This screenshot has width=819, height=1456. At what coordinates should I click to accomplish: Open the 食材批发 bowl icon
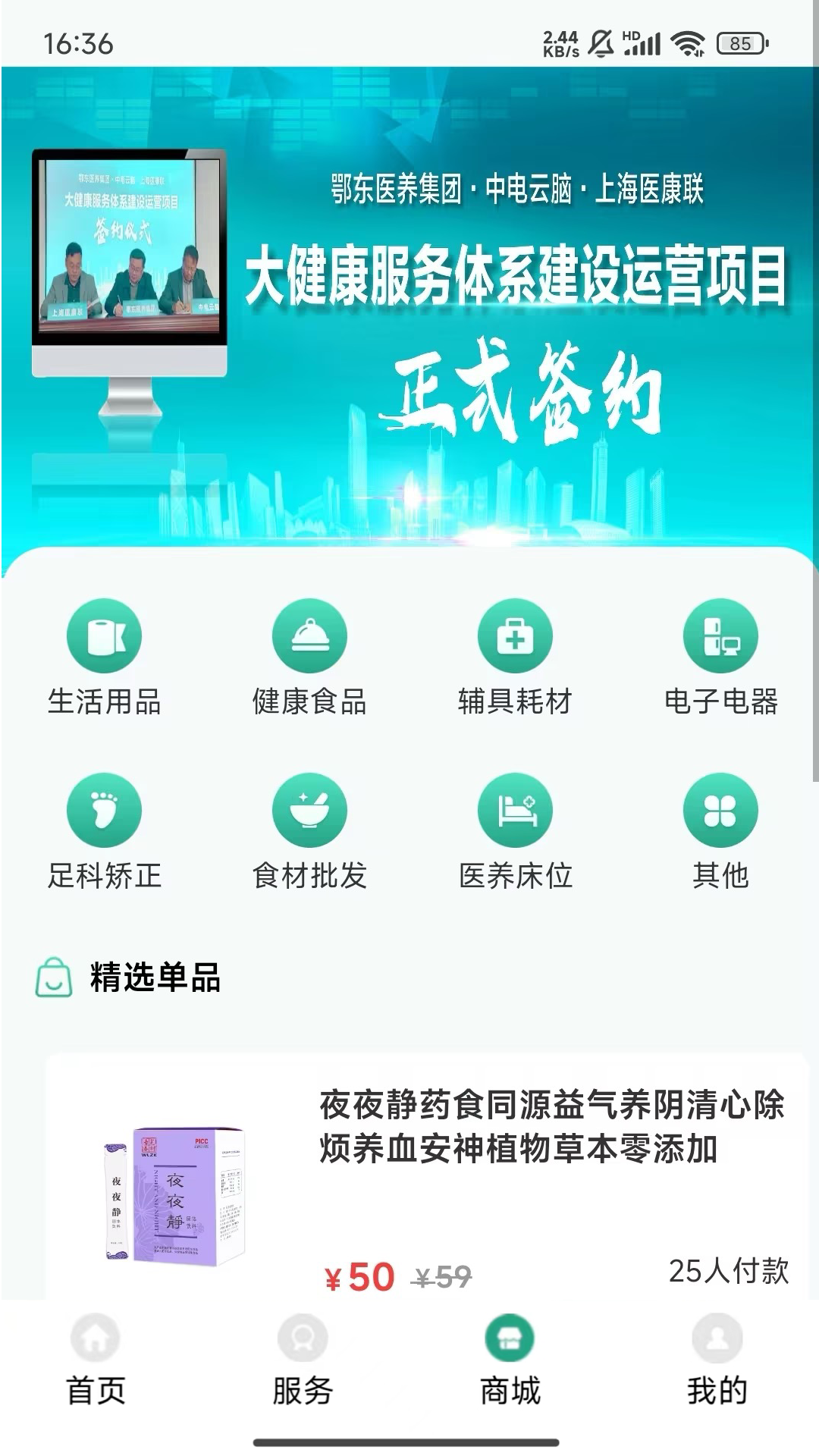pos(310,810)
